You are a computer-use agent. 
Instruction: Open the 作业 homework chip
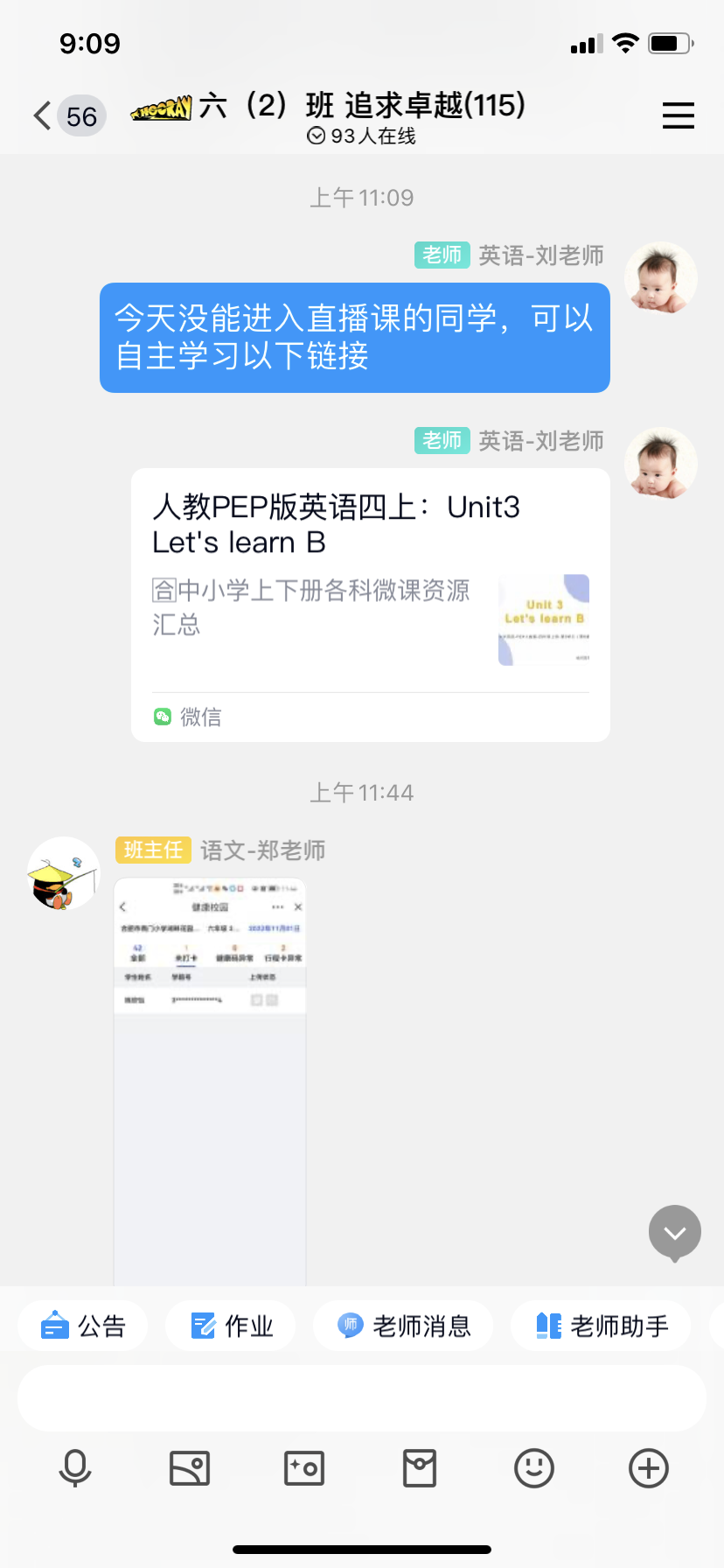[231, 1326]
